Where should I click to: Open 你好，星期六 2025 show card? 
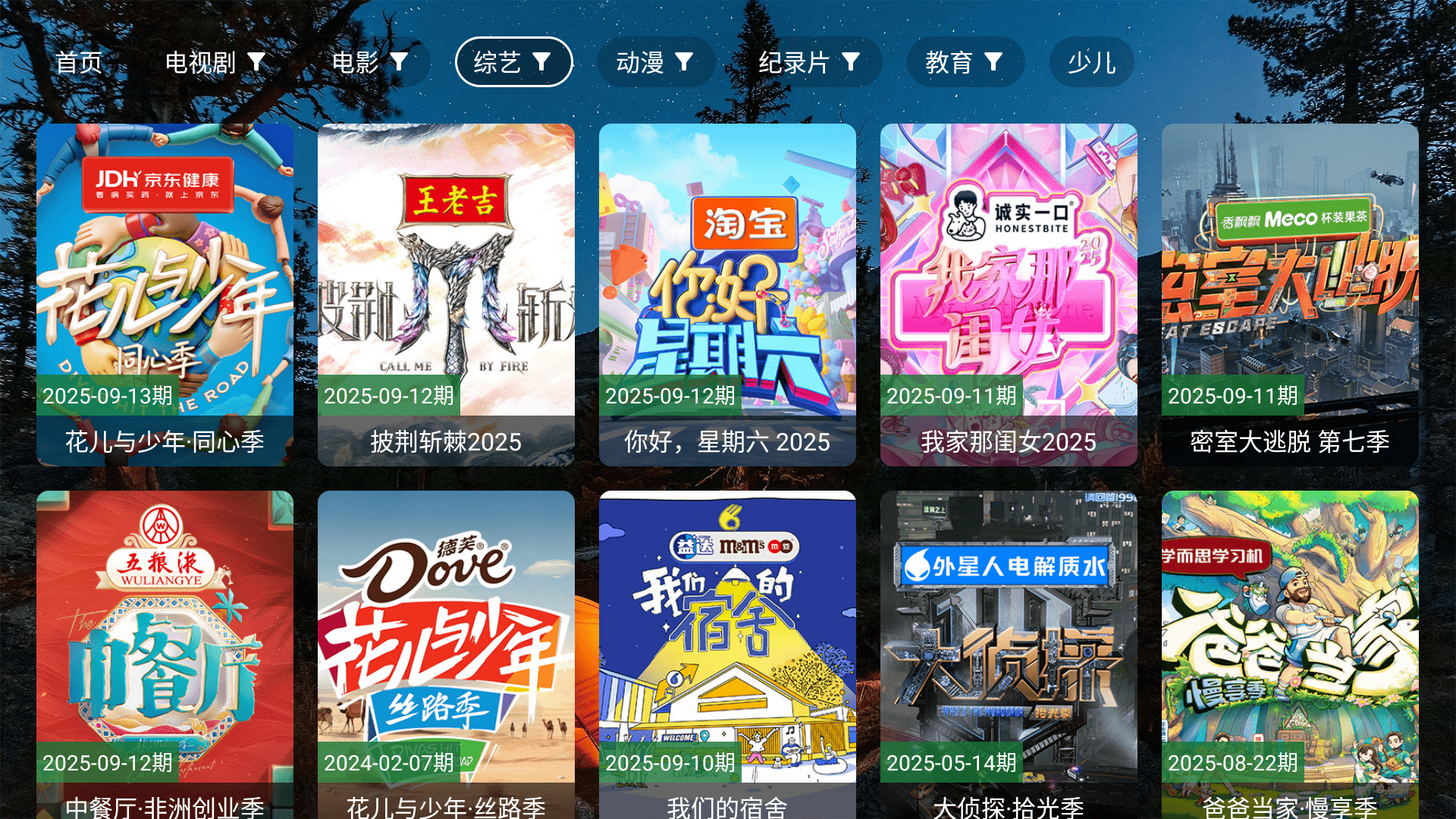tap(727, 294)
